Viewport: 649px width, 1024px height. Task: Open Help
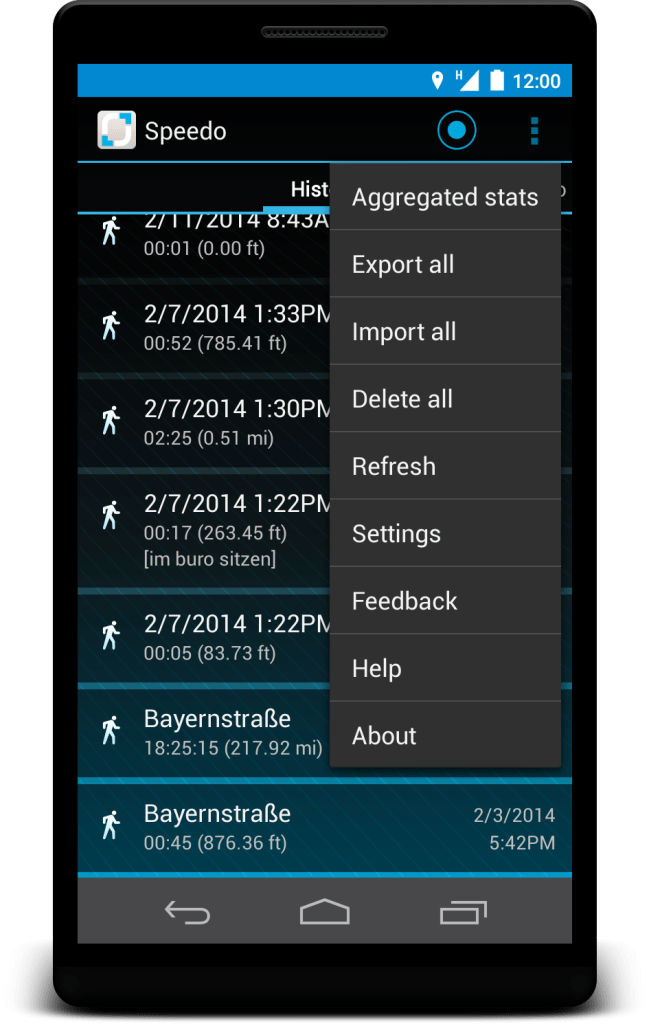coord(445,668)
